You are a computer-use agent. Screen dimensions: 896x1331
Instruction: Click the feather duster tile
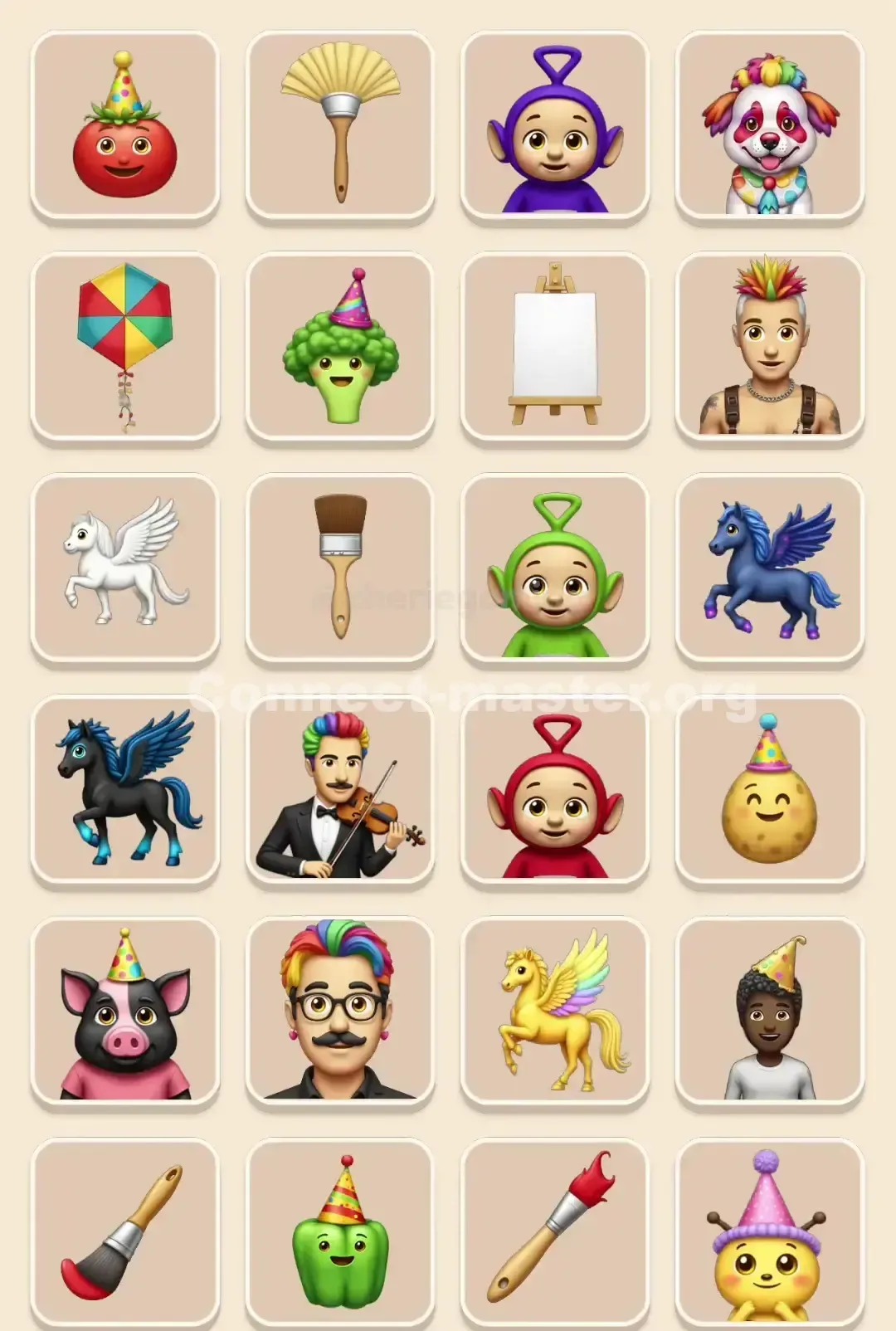[340, 124]
